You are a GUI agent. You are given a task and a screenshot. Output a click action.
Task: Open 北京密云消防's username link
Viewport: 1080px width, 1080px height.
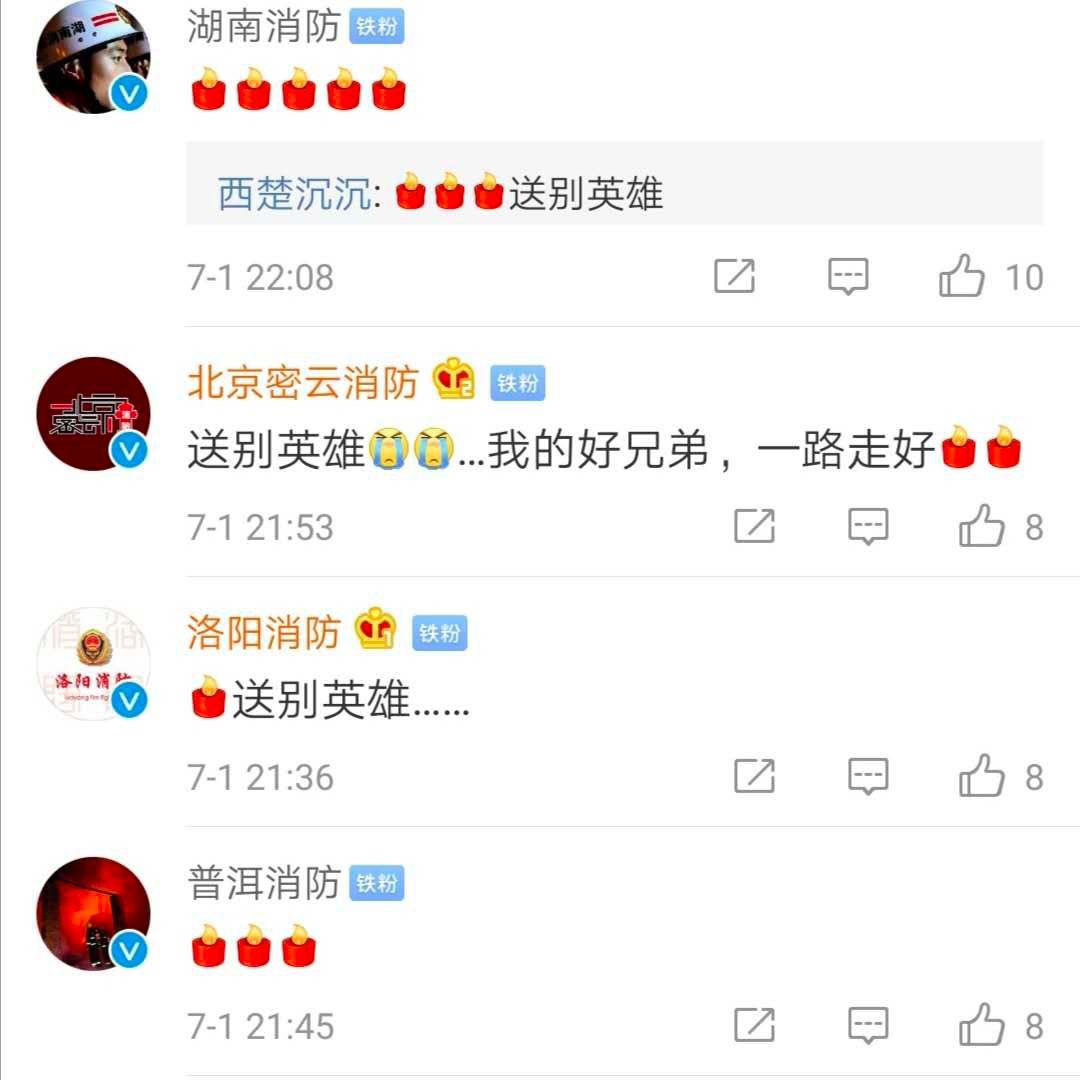click(x=303, y=382)
